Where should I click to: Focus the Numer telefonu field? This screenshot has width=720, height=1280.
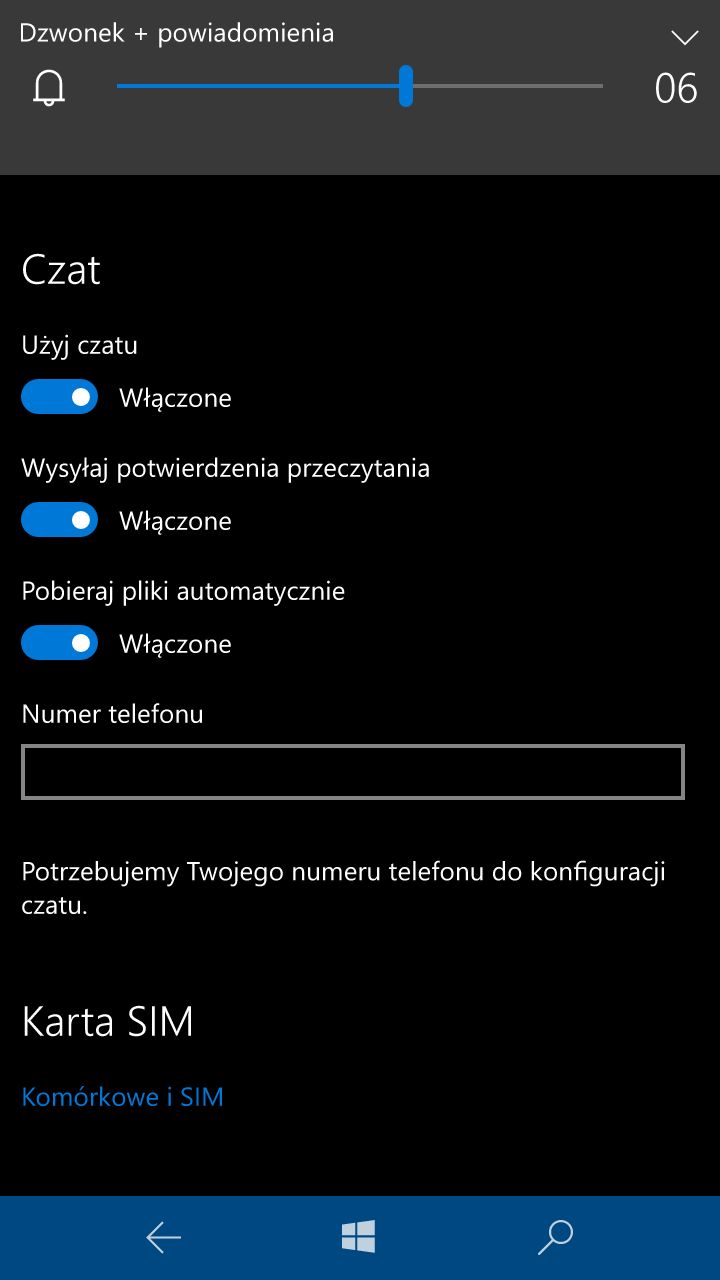point(353,772)
